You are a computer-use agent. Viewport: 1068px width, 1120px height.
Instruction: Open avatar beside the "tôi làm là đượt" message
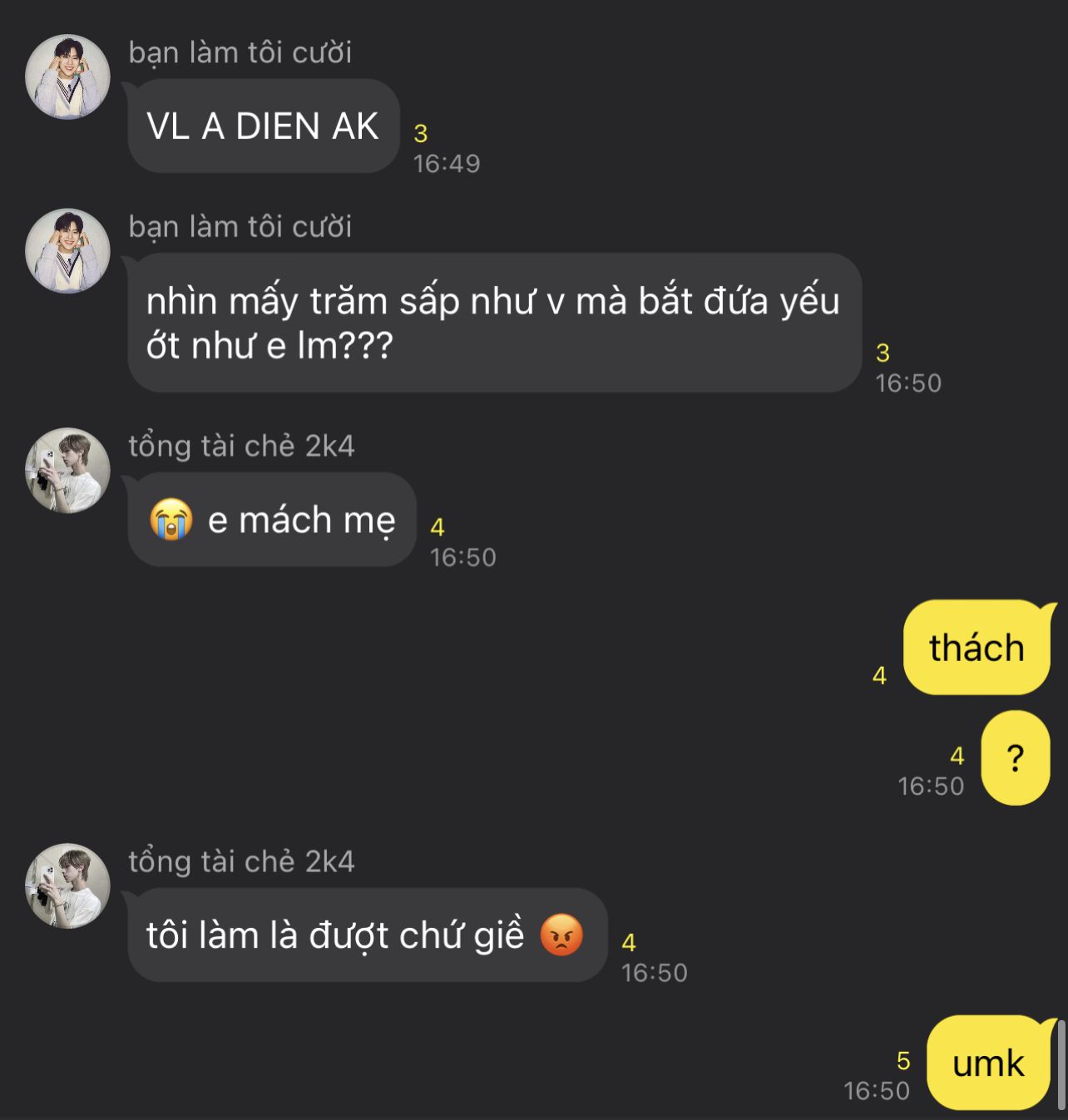point(67,886)
